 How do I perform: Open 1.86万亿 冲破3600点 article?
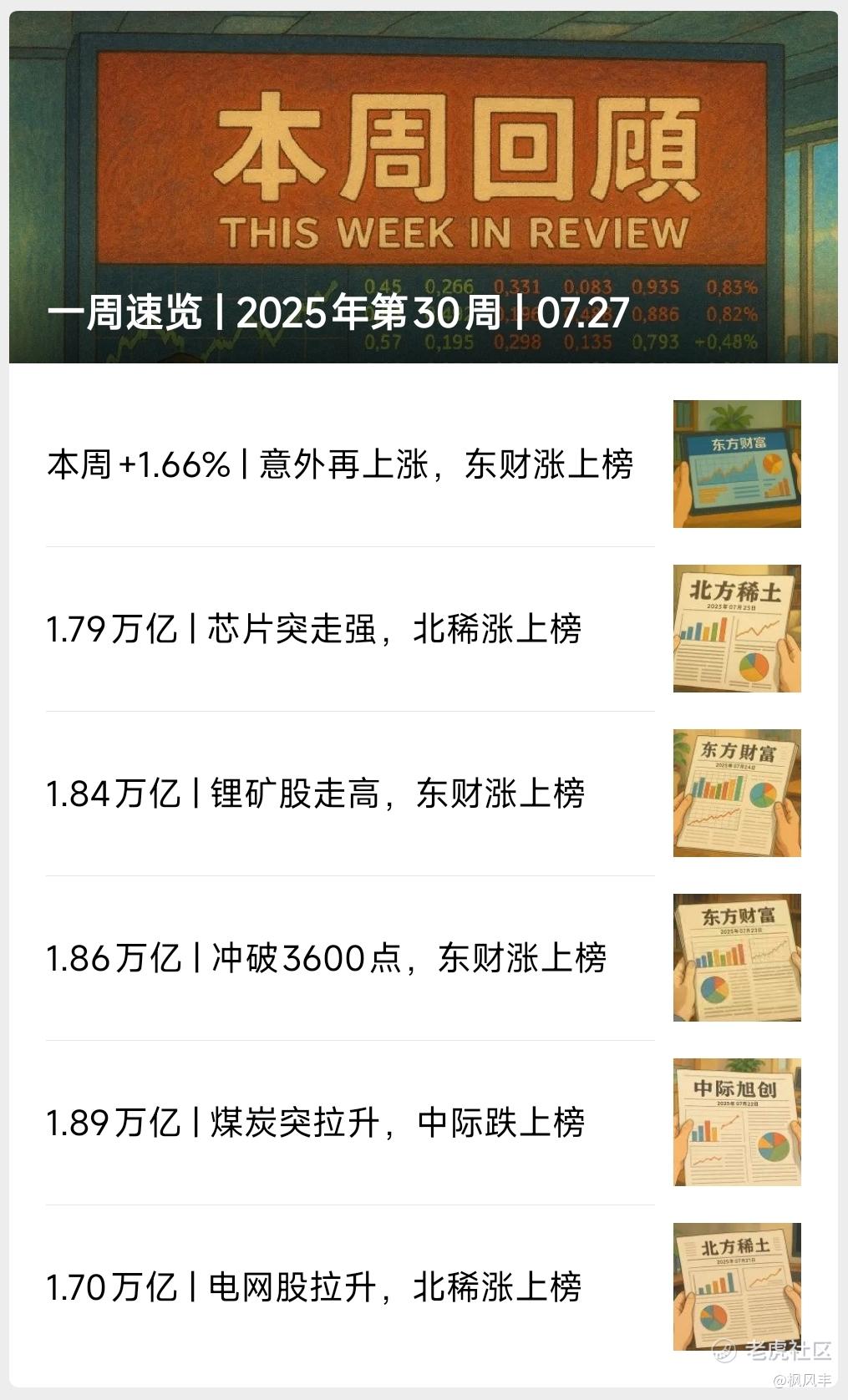point(326,957)
